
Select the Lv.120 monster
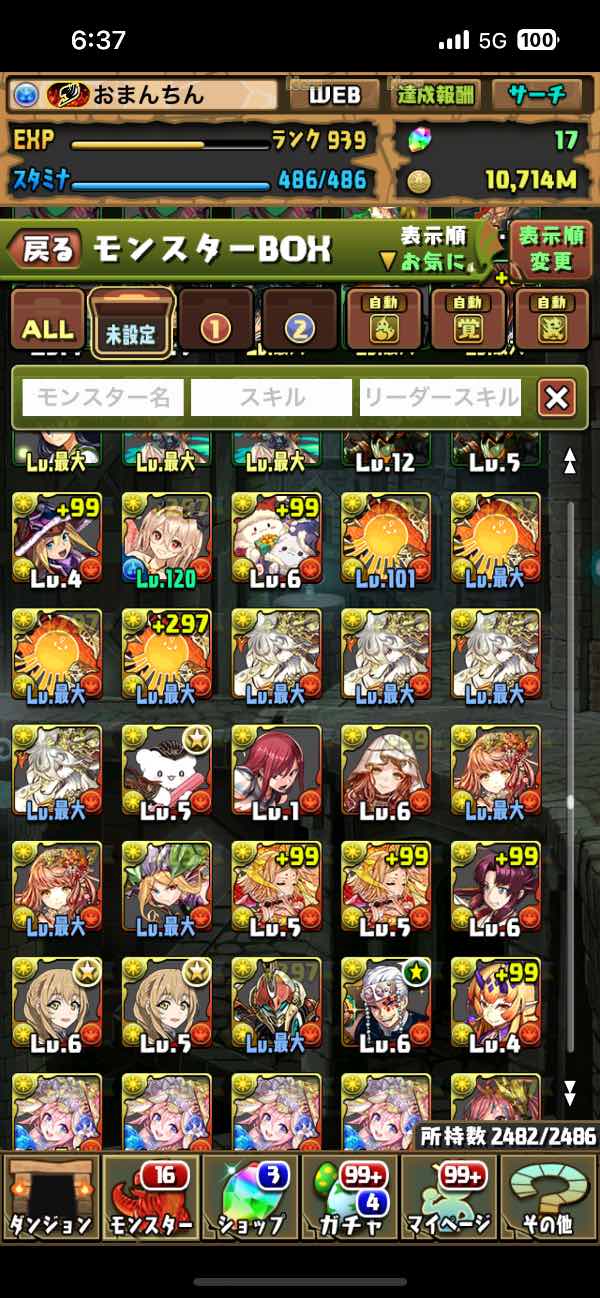pyautogui.click(x=166, y=542)
